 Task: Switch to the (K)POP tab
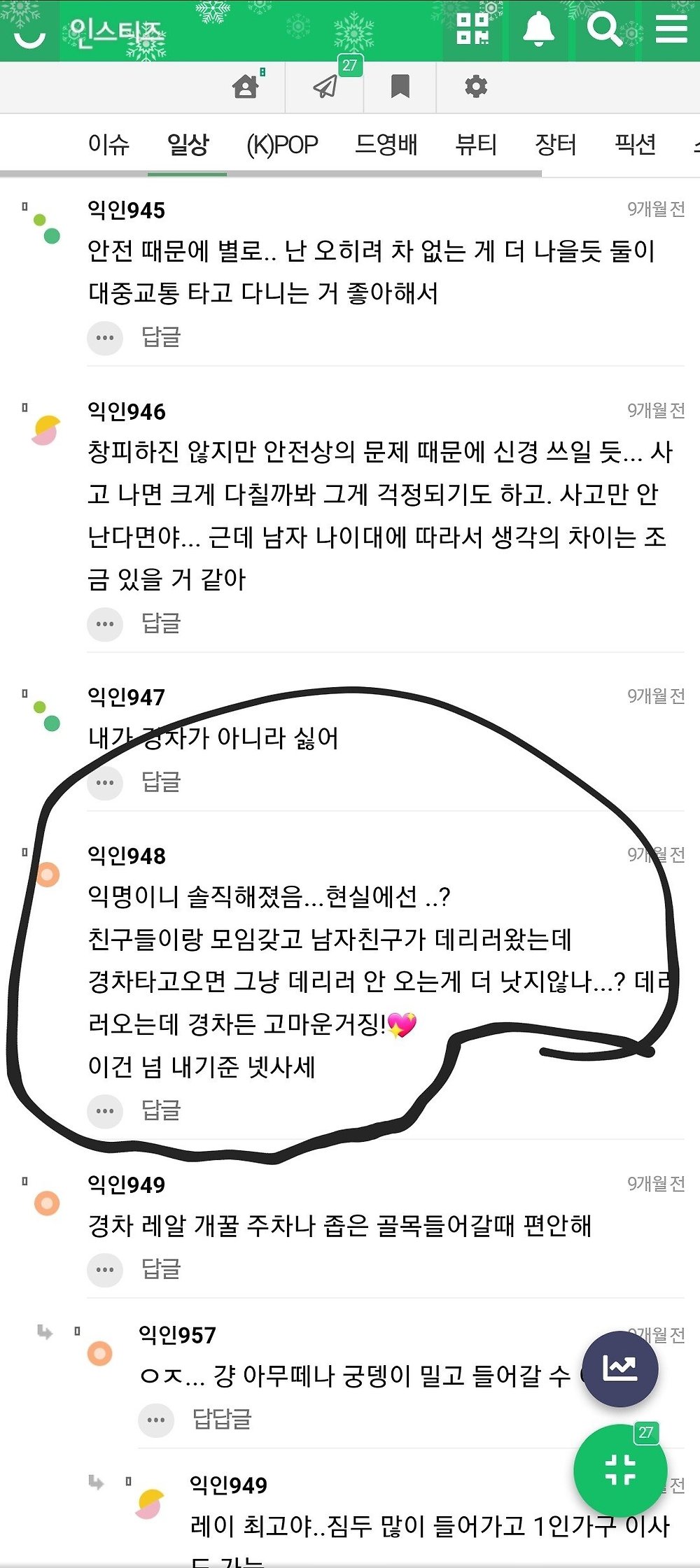pyautogui.click(x=282, y=145)
